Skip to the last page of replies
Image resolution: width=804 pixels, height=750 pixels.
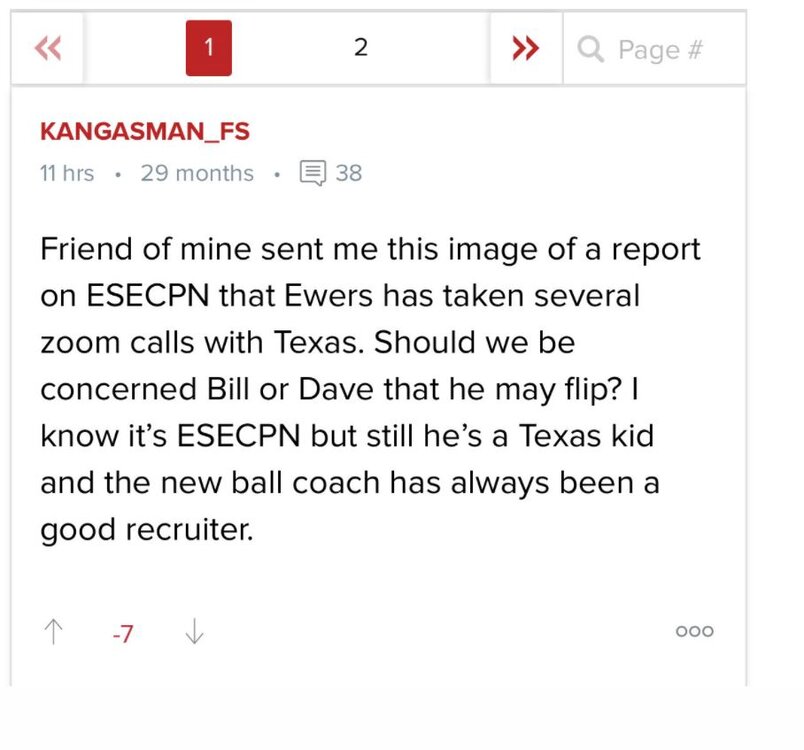click(x=525, y=49)
